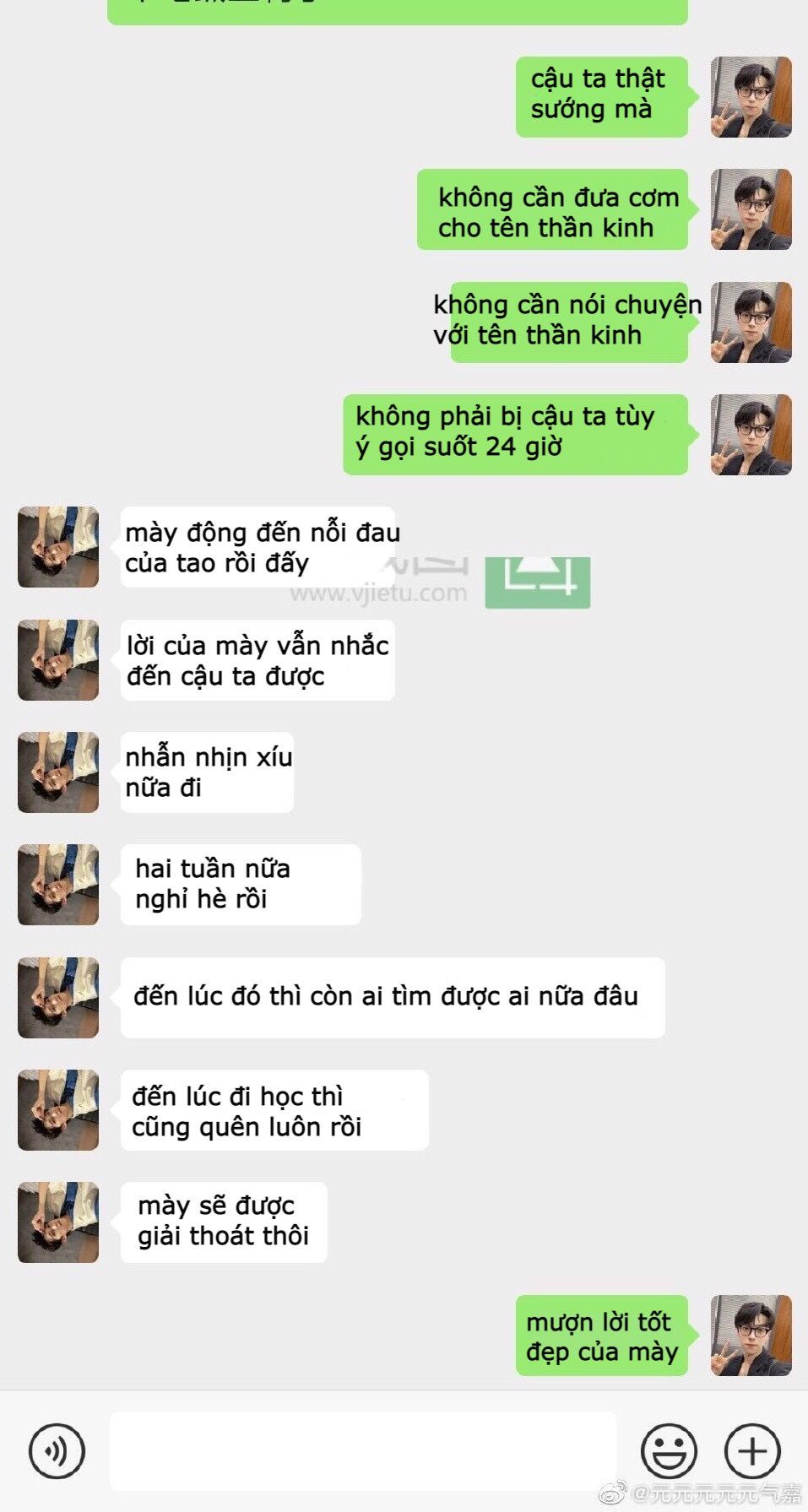808x1512 pixels.
Task: Open the plus attachments menu
Action: point(752,1451)
